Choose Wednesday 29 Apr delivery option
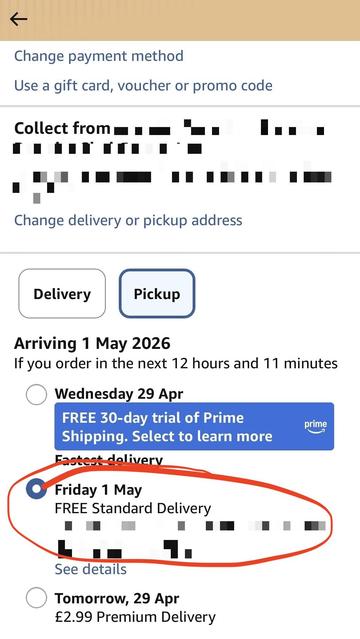Viewport: 360px width, 639px height. tap(36, 395)
